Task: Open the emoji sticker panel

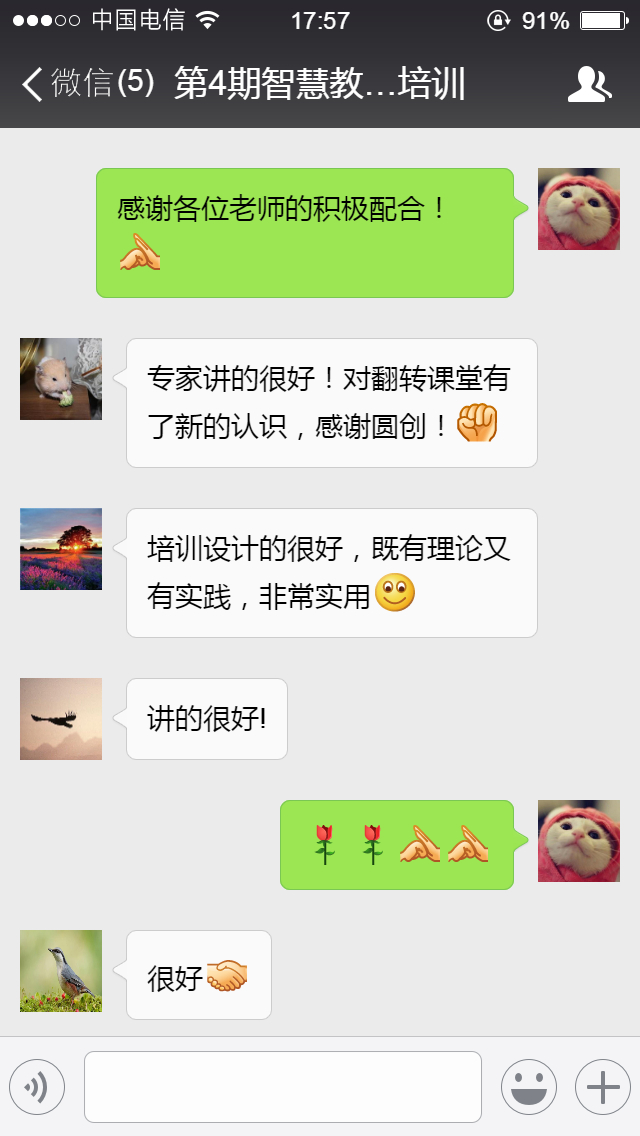Action: 528,1087
